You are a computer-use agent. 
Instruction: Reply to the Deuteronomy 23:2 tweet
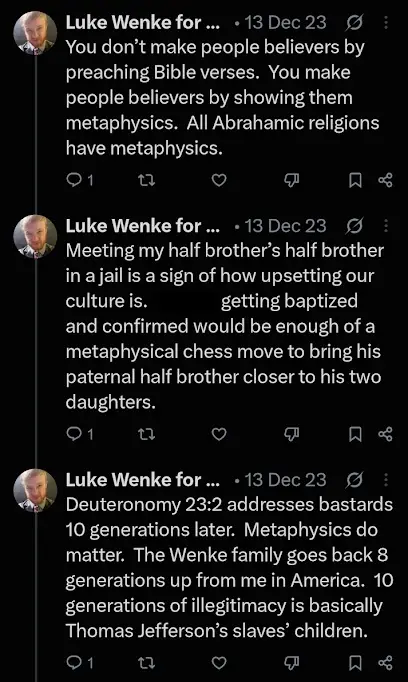[x=74, y=662]
